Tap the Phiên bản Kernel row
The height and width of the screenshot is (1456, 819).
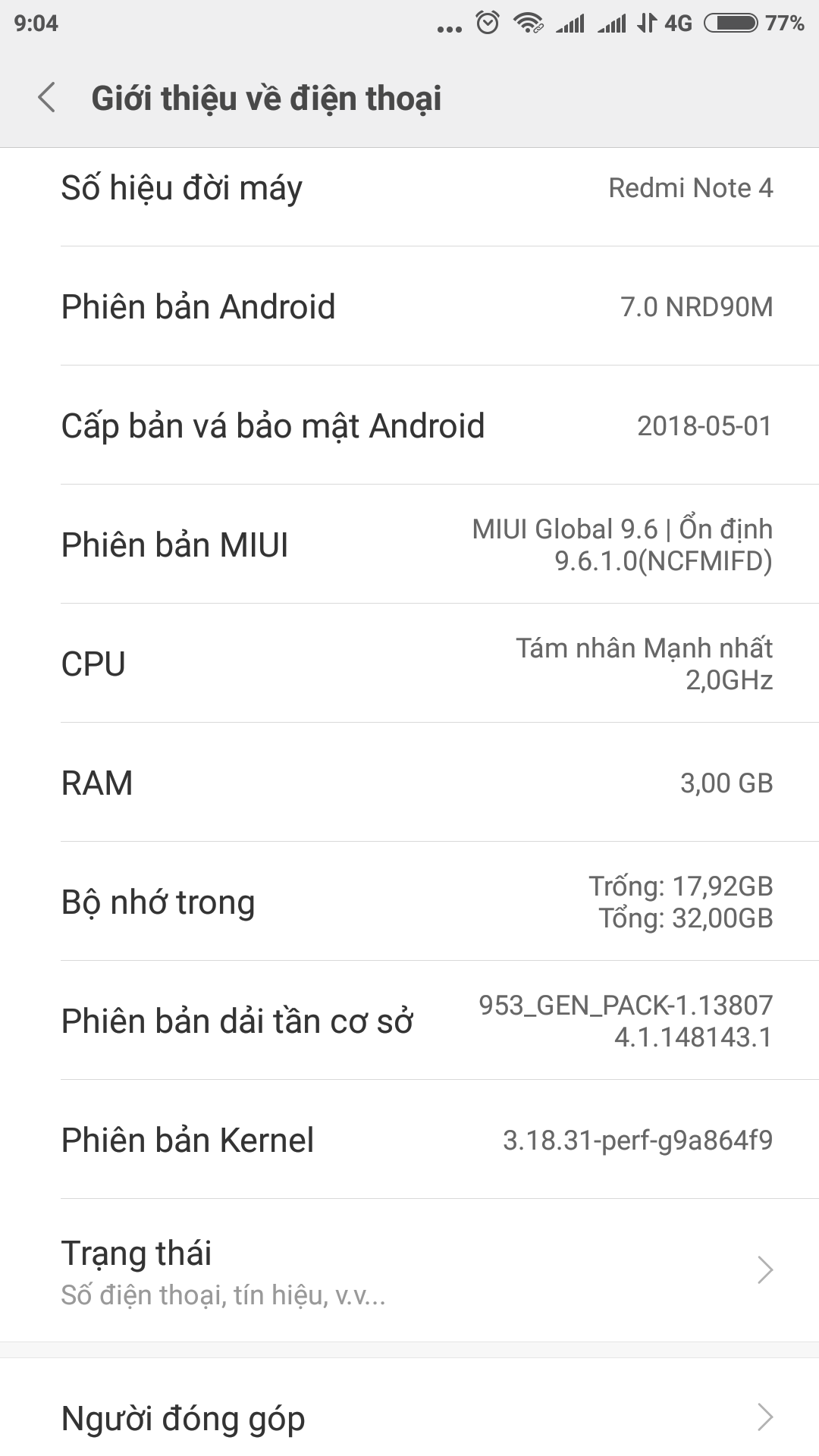click(x=409, y=1140)
